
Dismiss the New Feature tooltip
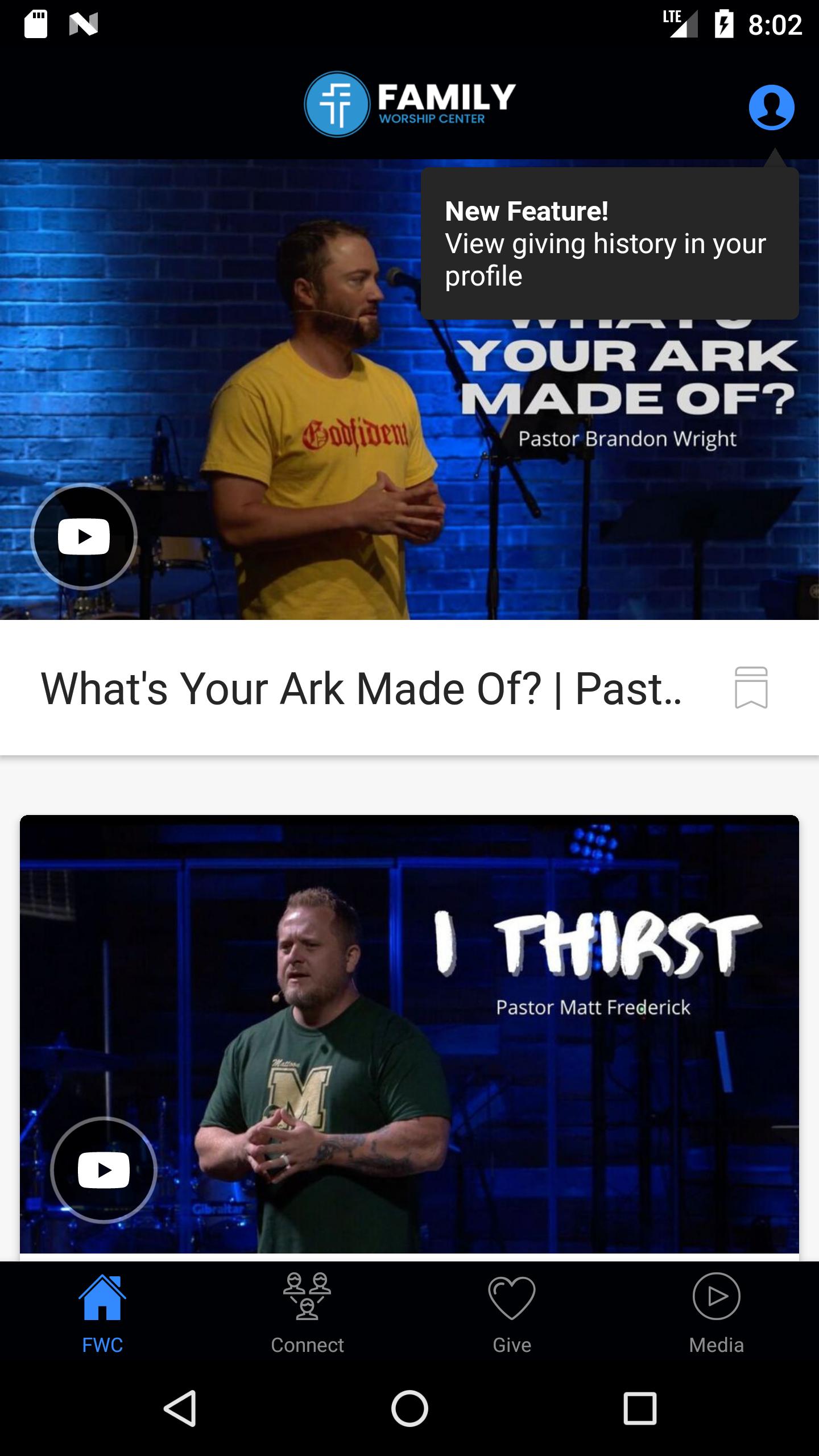(x=609, y=243)
